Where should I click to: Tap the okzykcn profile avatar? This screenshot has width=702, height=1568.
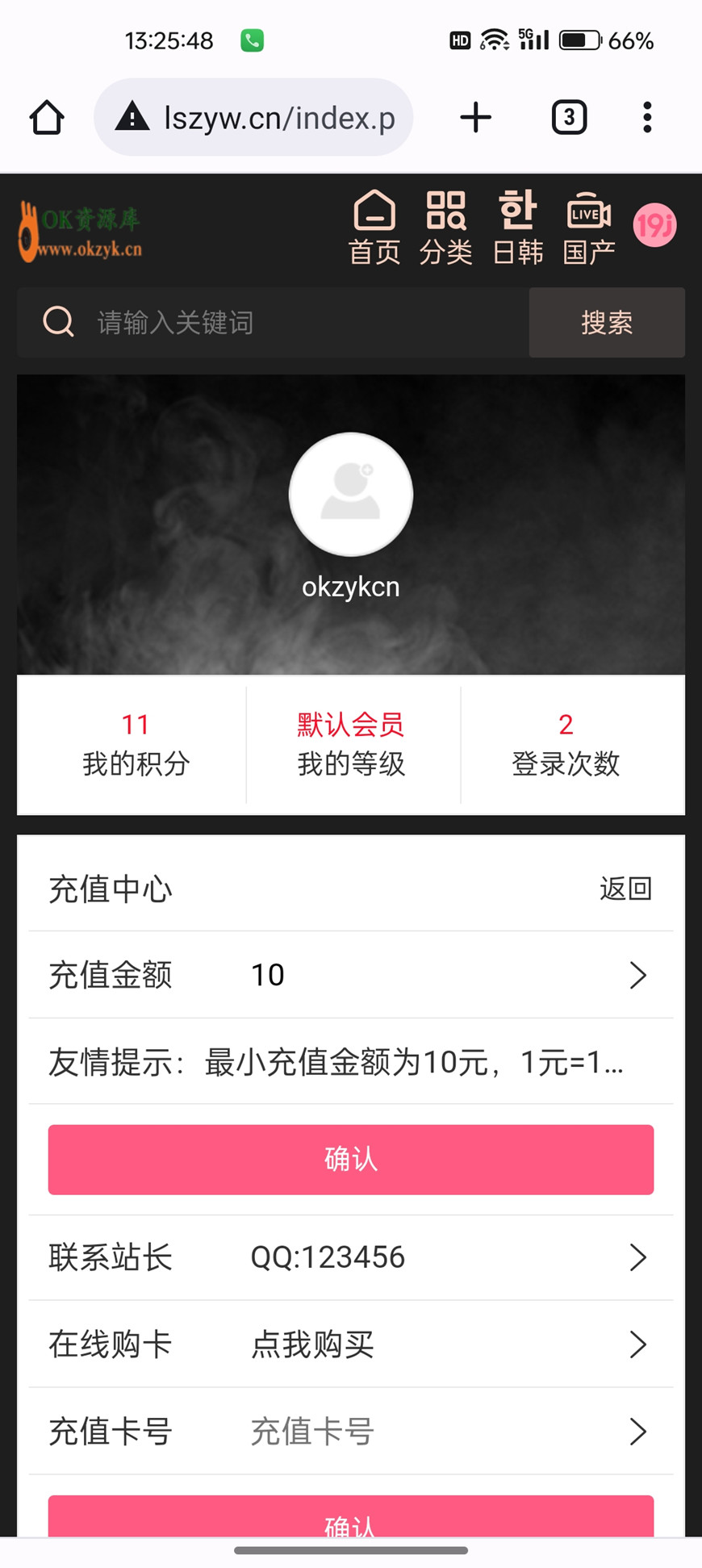click(351, 494)
